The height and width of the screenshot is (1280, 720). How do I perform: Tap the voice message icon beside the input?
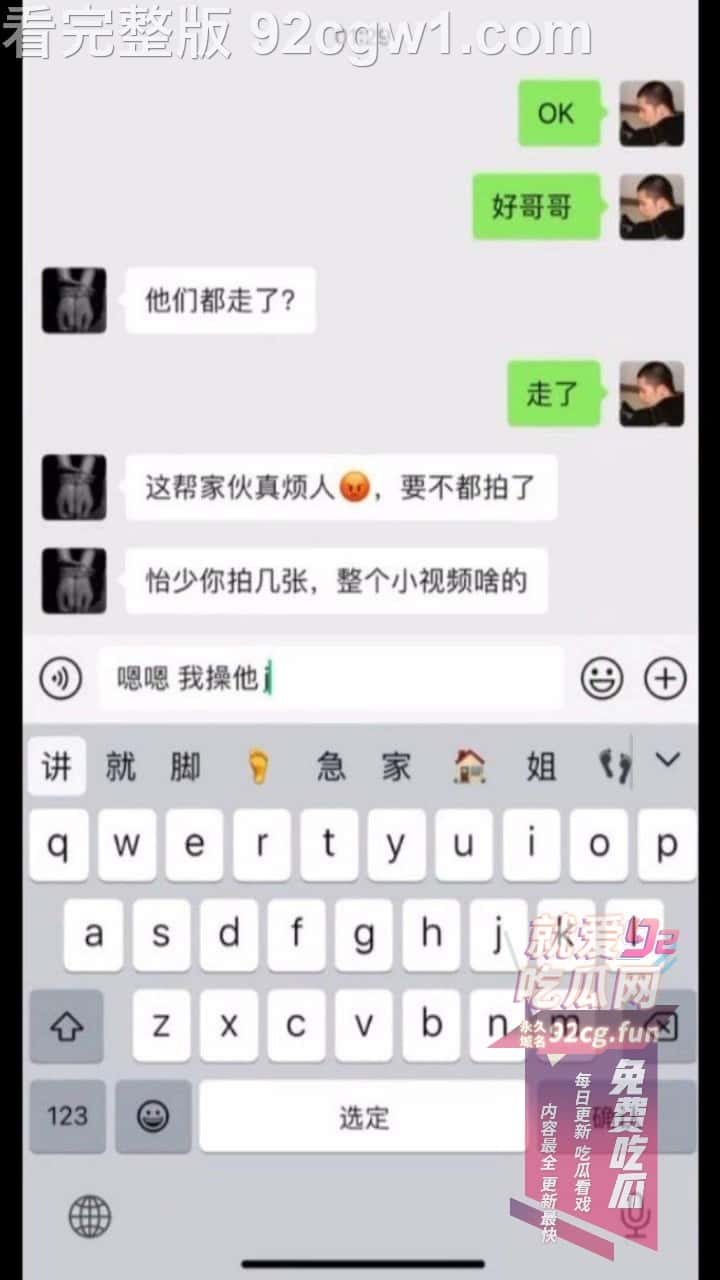pos(61,680)
